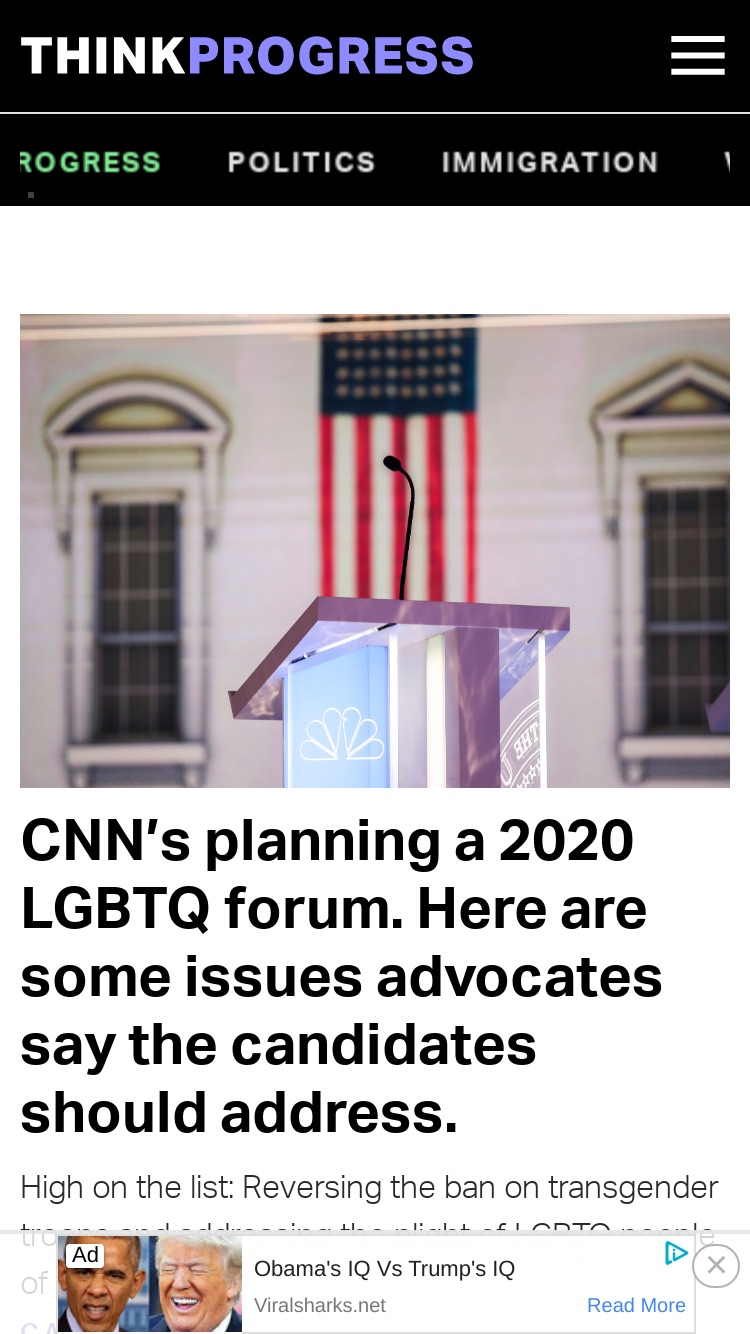Open the AdChoices info icon
Screen dimensions: 750x1334
click(x=676, y=1252)
